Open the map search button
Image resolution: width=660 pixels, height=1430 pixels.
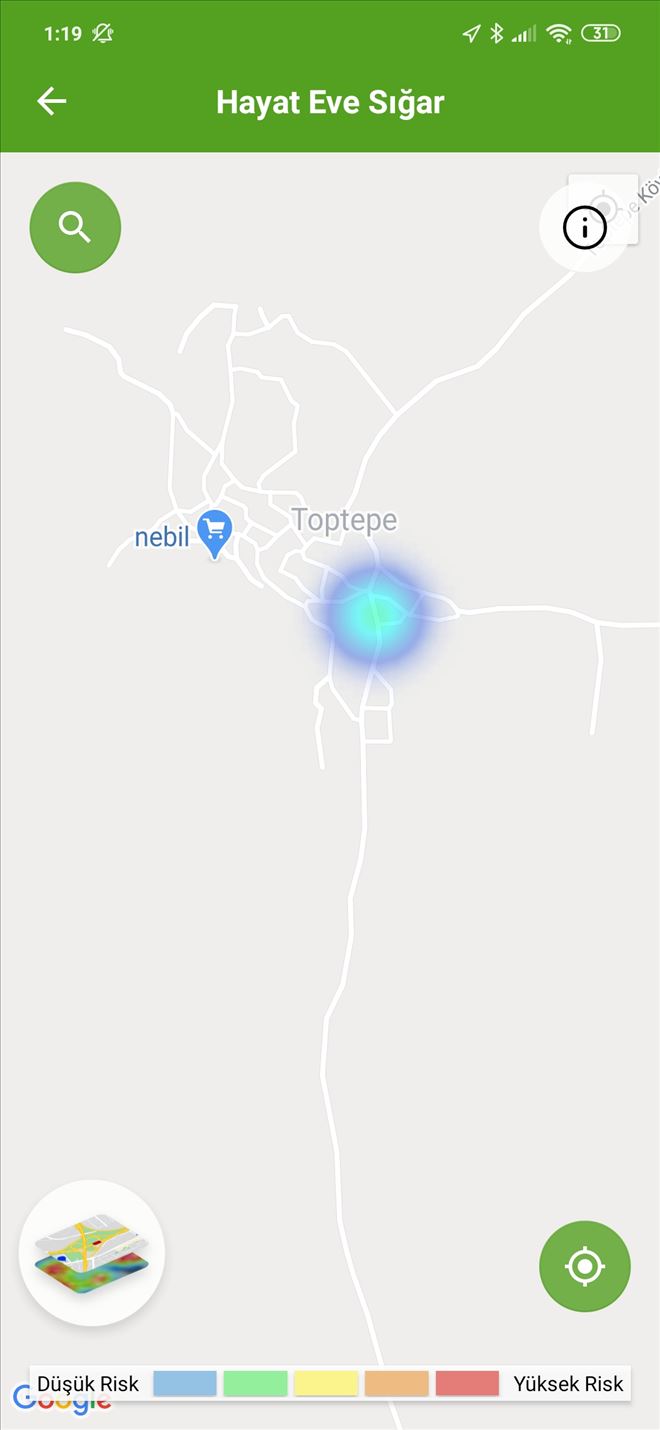[75, 228]
